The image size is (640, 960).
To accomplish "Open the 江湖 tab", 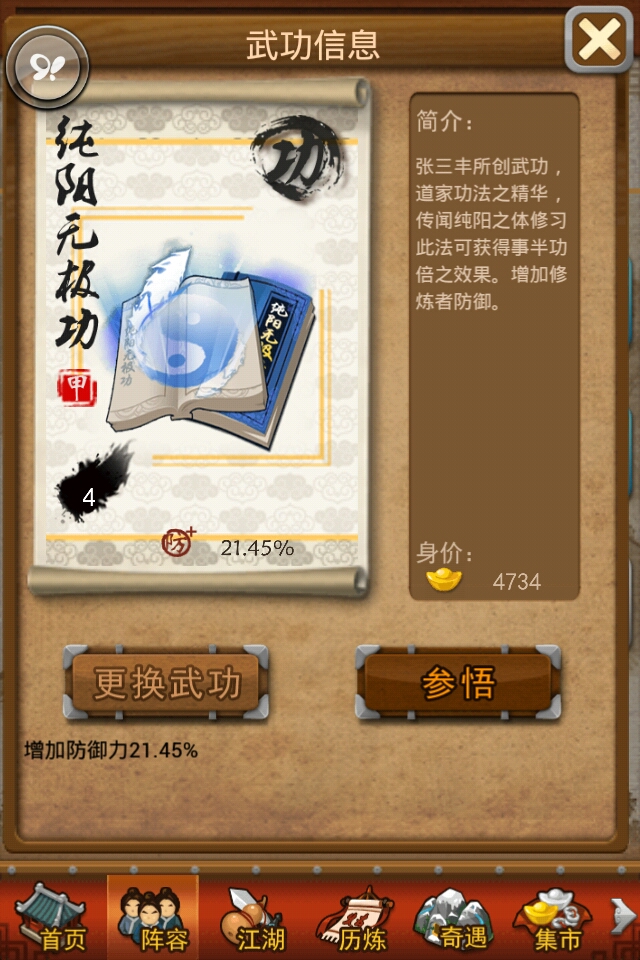I will pyautogui.click(x=254, y=918).
